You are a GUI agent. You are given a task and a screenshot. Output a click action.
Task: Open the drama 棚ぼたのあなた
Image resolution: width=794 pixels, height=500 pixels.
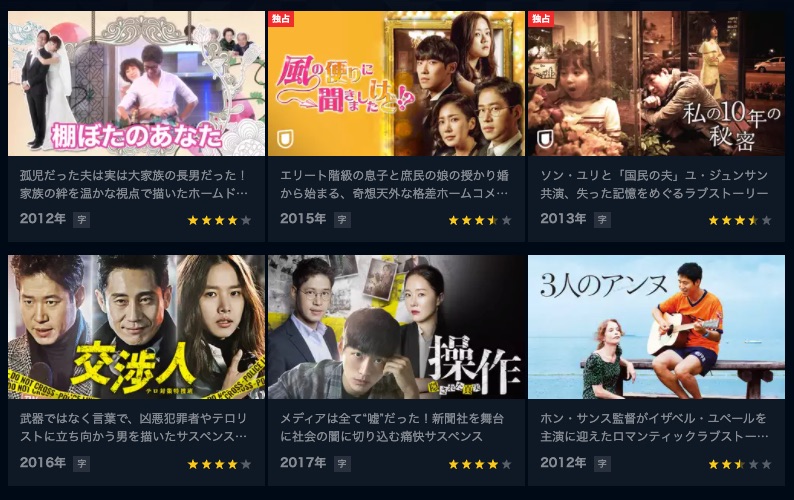pos(137,85)
